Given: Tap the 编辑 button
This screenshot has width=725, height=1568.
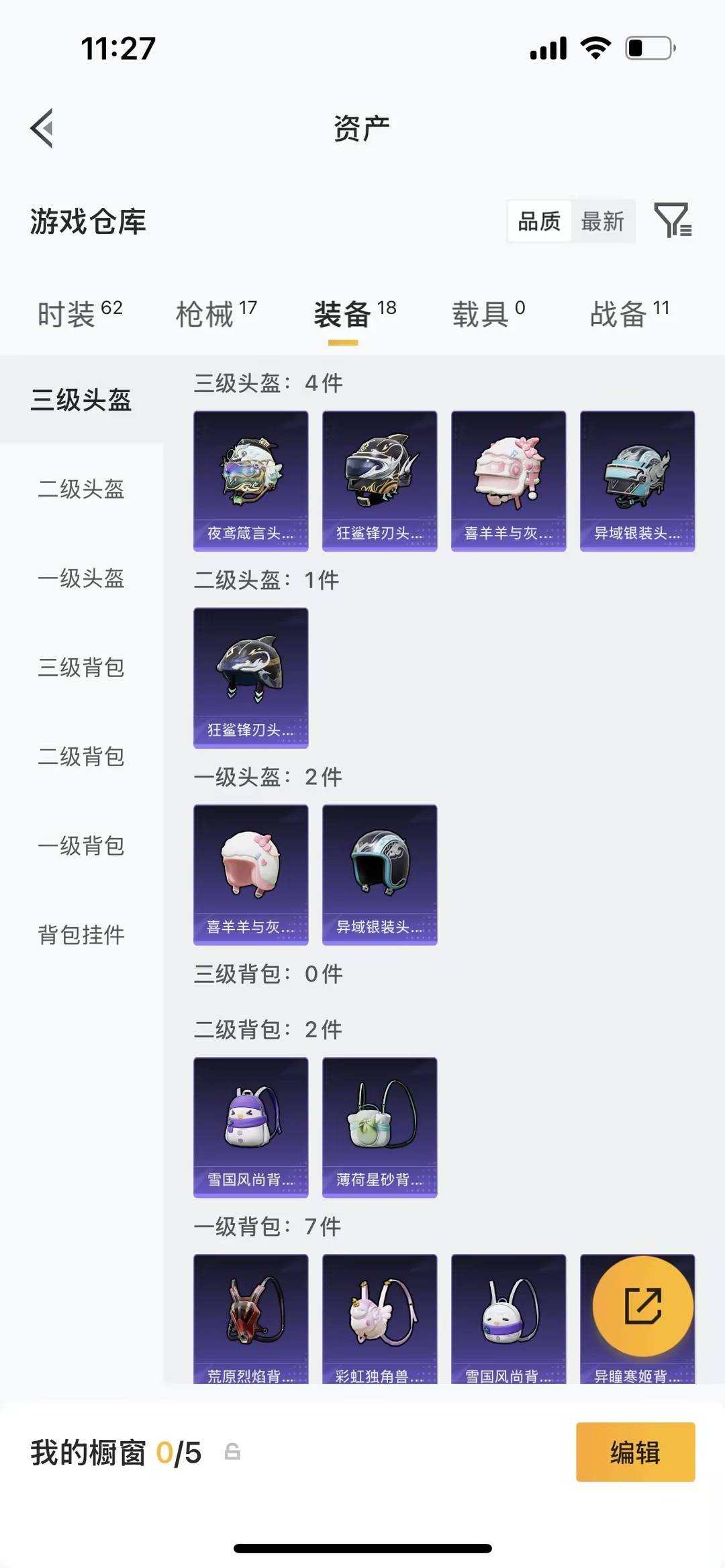Looking at the screenshot, I should pyautogui.click(x=635, y=1452).
